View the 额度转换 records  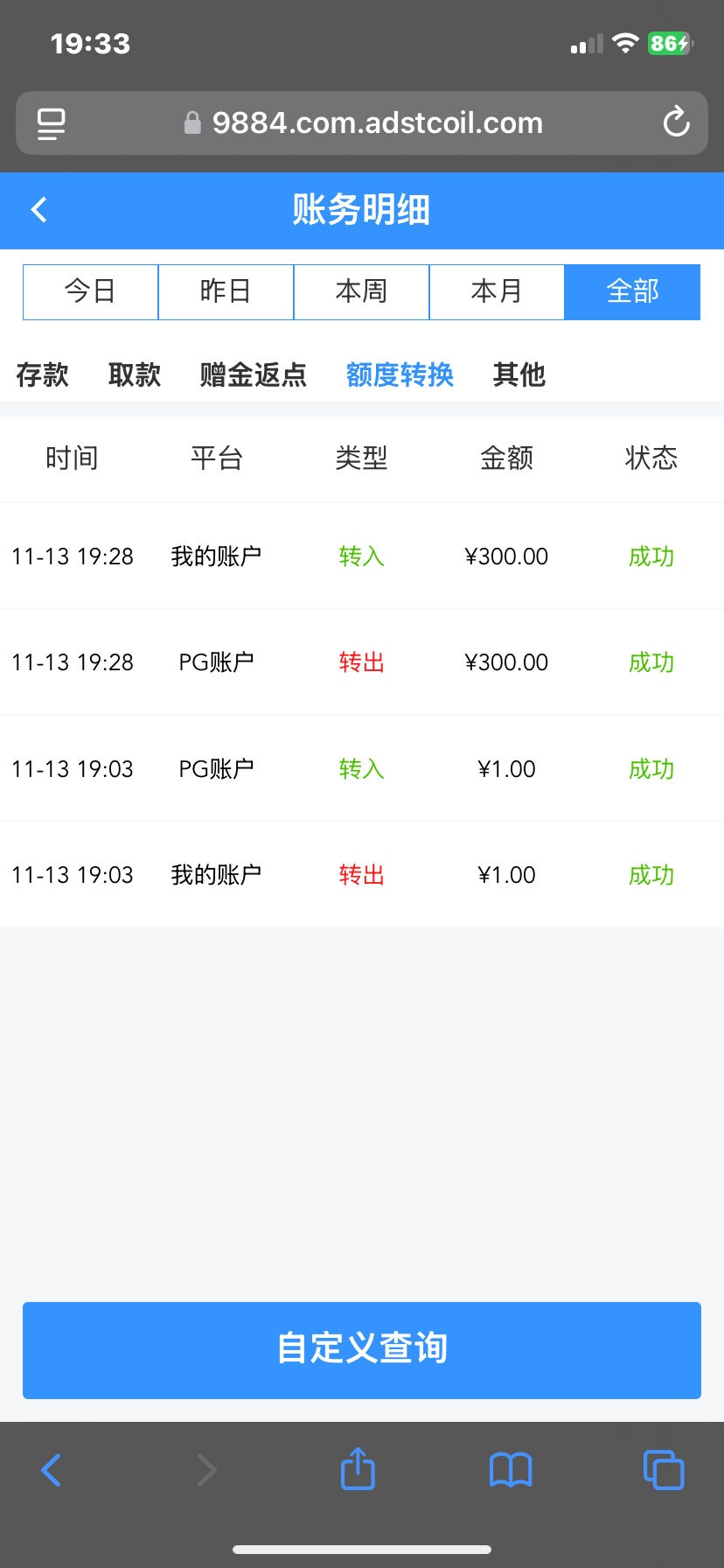pyautogui.click(x=400, y=375)
